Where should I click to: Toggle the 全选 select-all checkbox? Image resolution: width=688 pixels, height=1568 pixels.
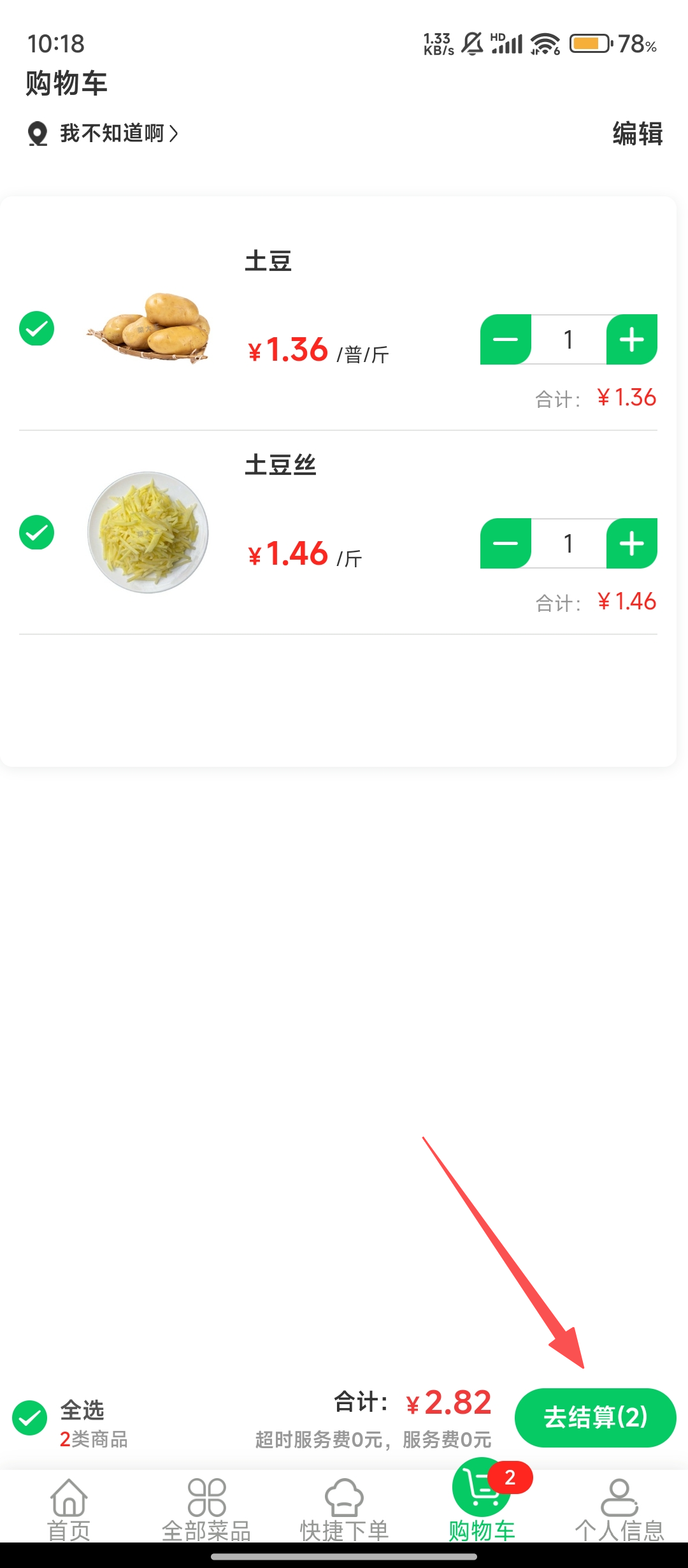point(30,1418)
